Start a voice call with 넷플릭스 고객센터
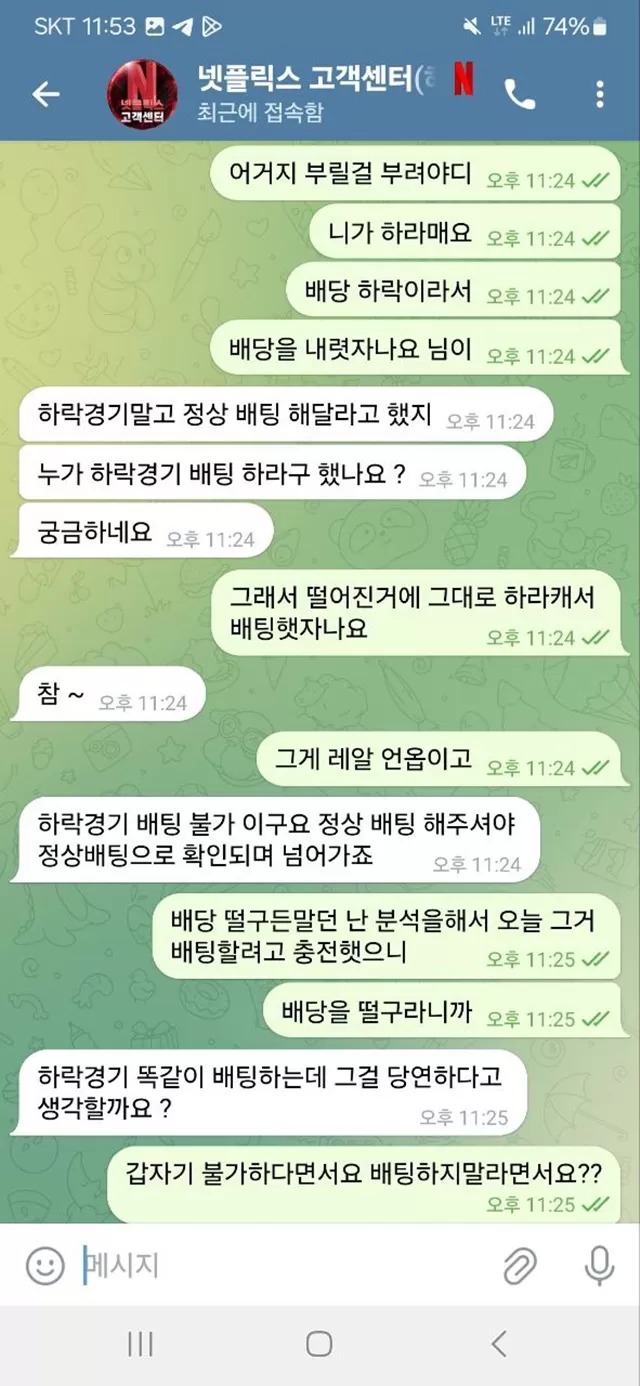This screenshot has height=1386, width=640. coord(520,94)
